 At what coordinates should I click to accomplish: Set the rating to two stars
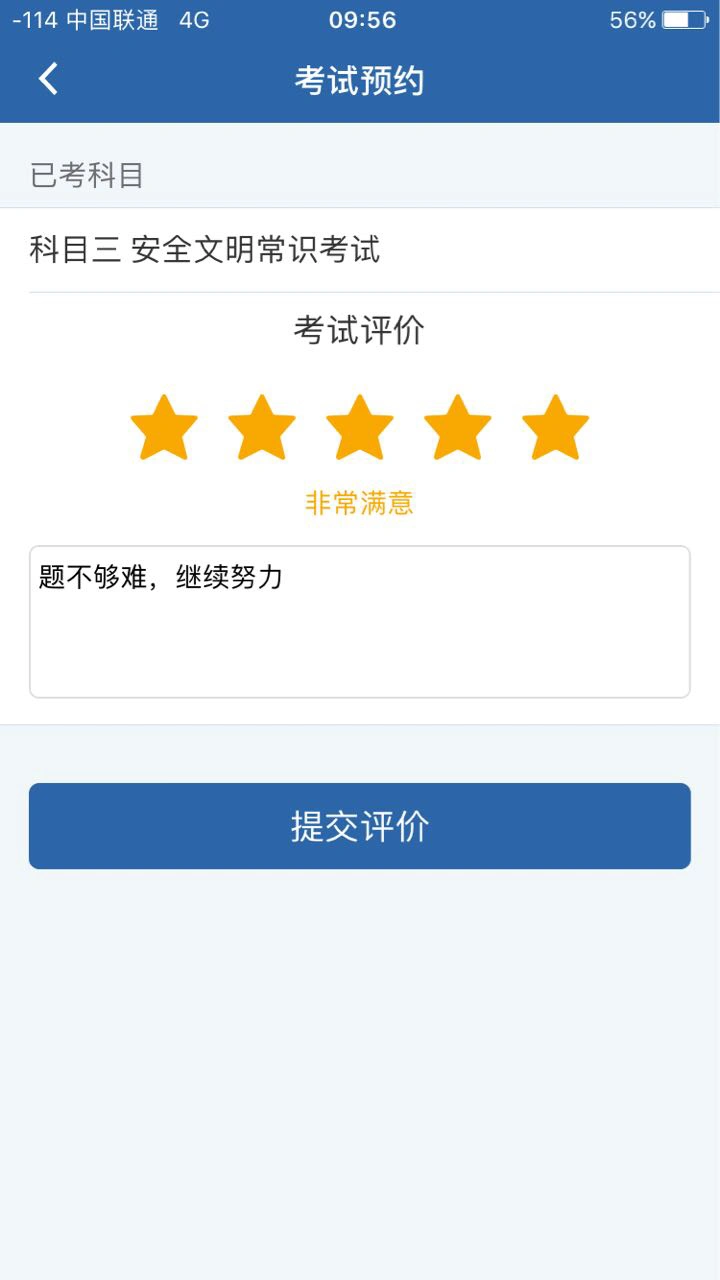262,427
